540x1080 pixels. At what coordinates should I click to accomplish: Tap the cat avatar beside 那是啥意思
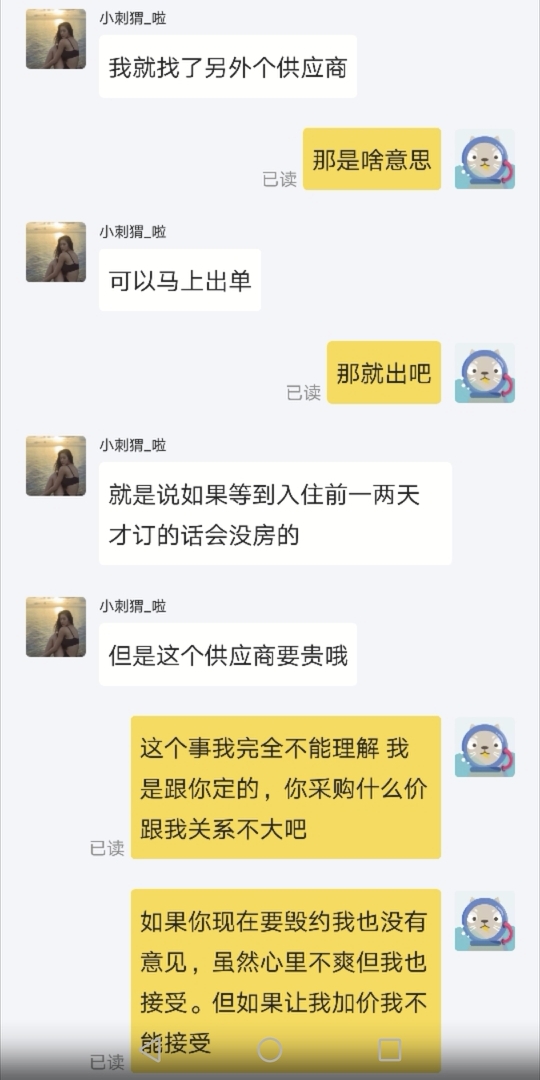485,159
